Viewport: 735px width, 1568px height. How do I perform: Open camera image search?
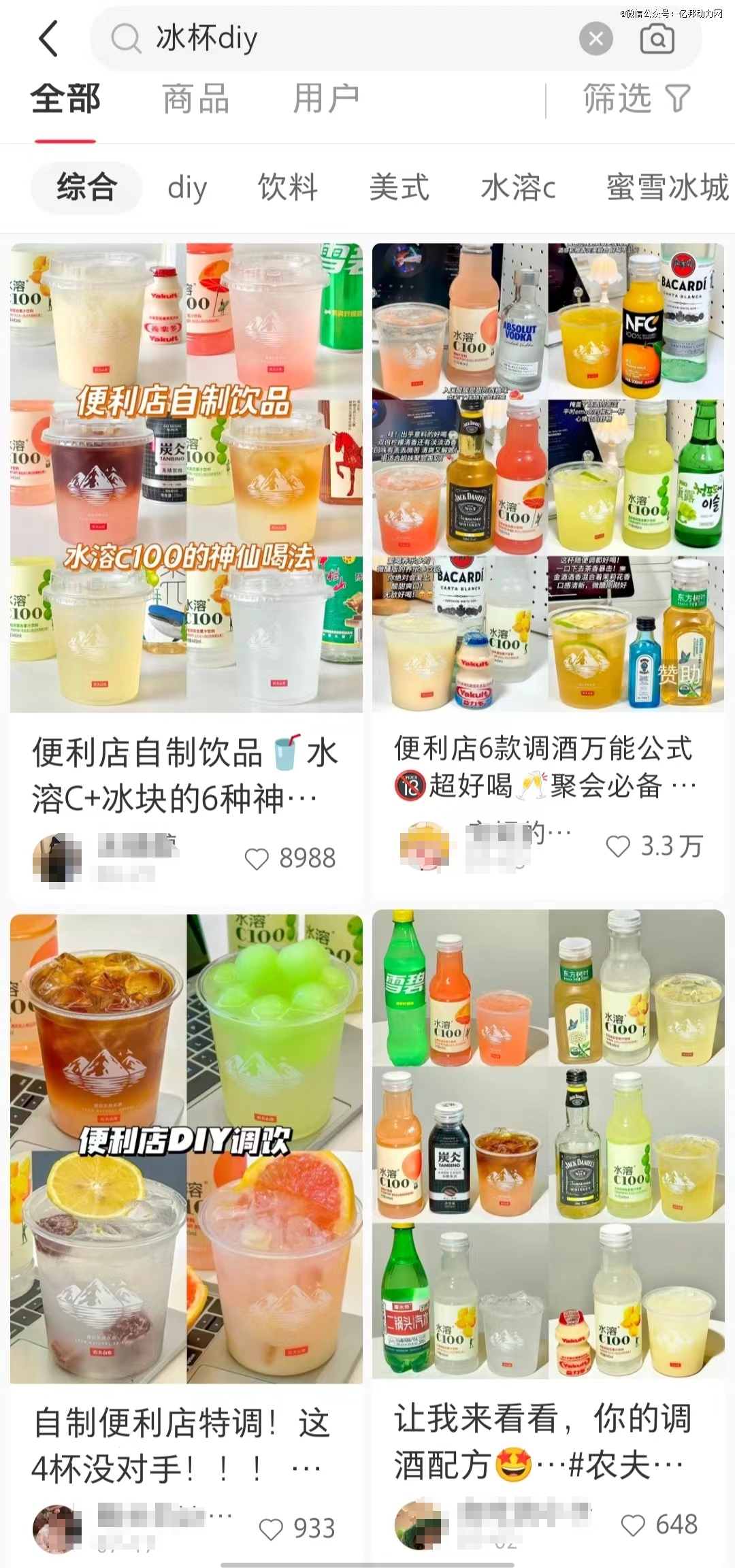(657, 39)
